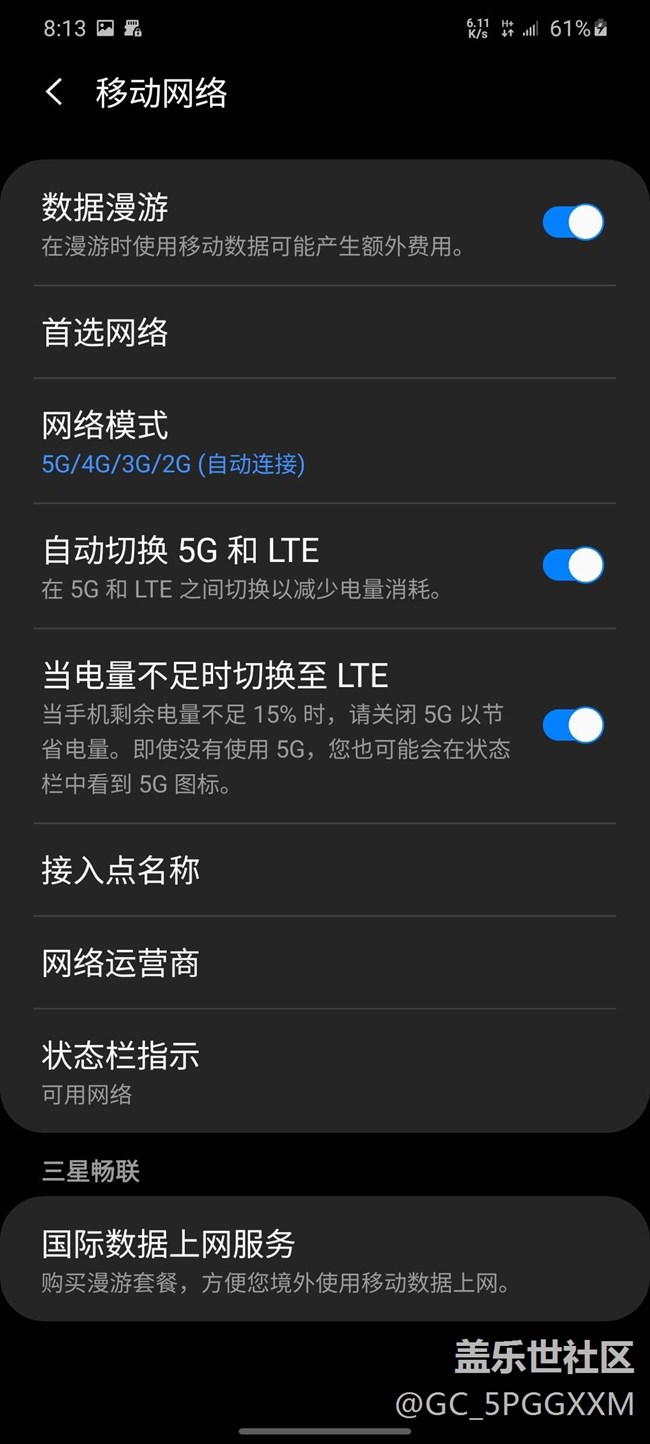
Task: Open 状态栏指示 setting
Action: tap(324, 1071)
